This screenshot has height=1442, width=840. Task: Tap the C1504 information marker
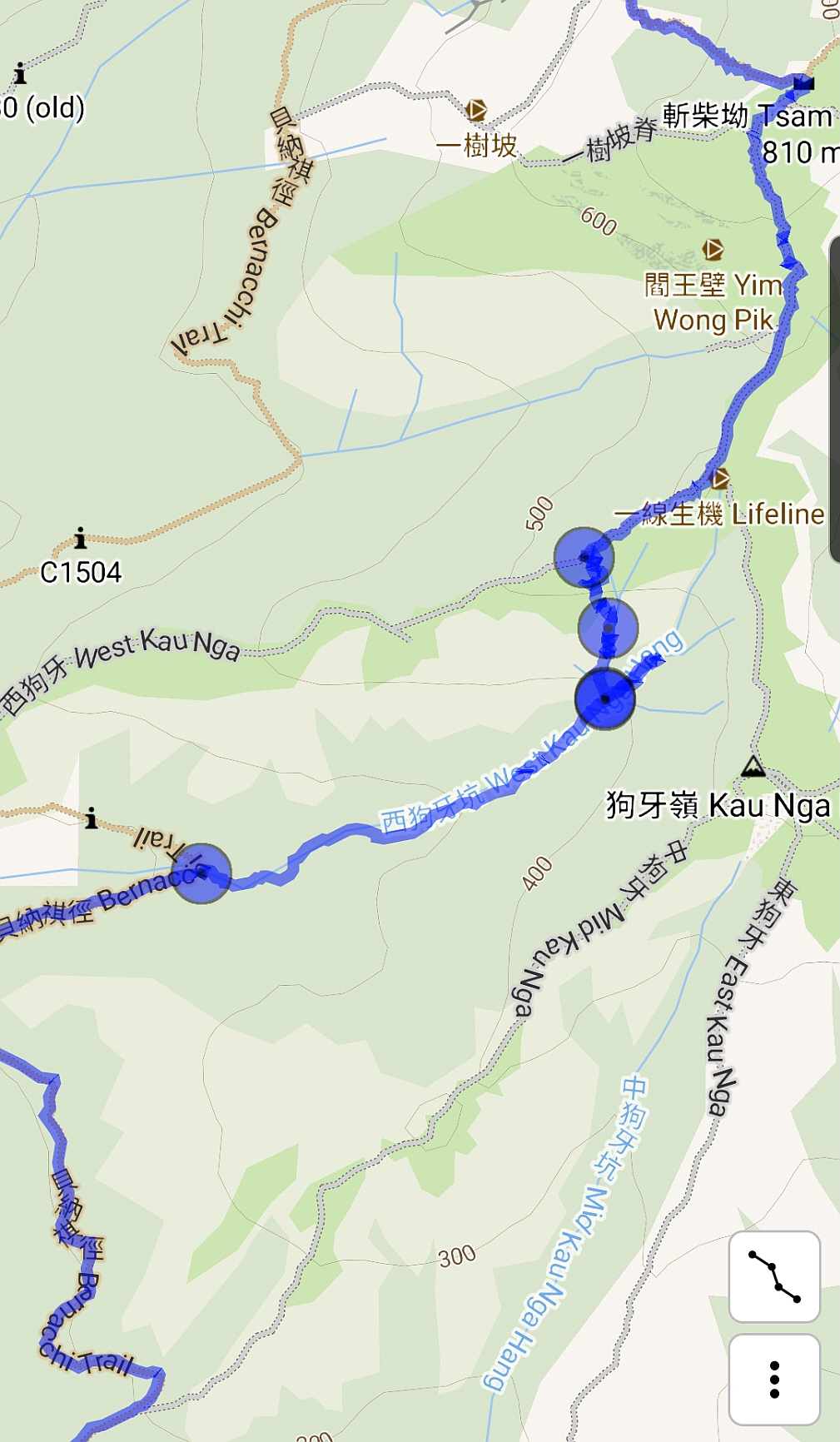80,538
